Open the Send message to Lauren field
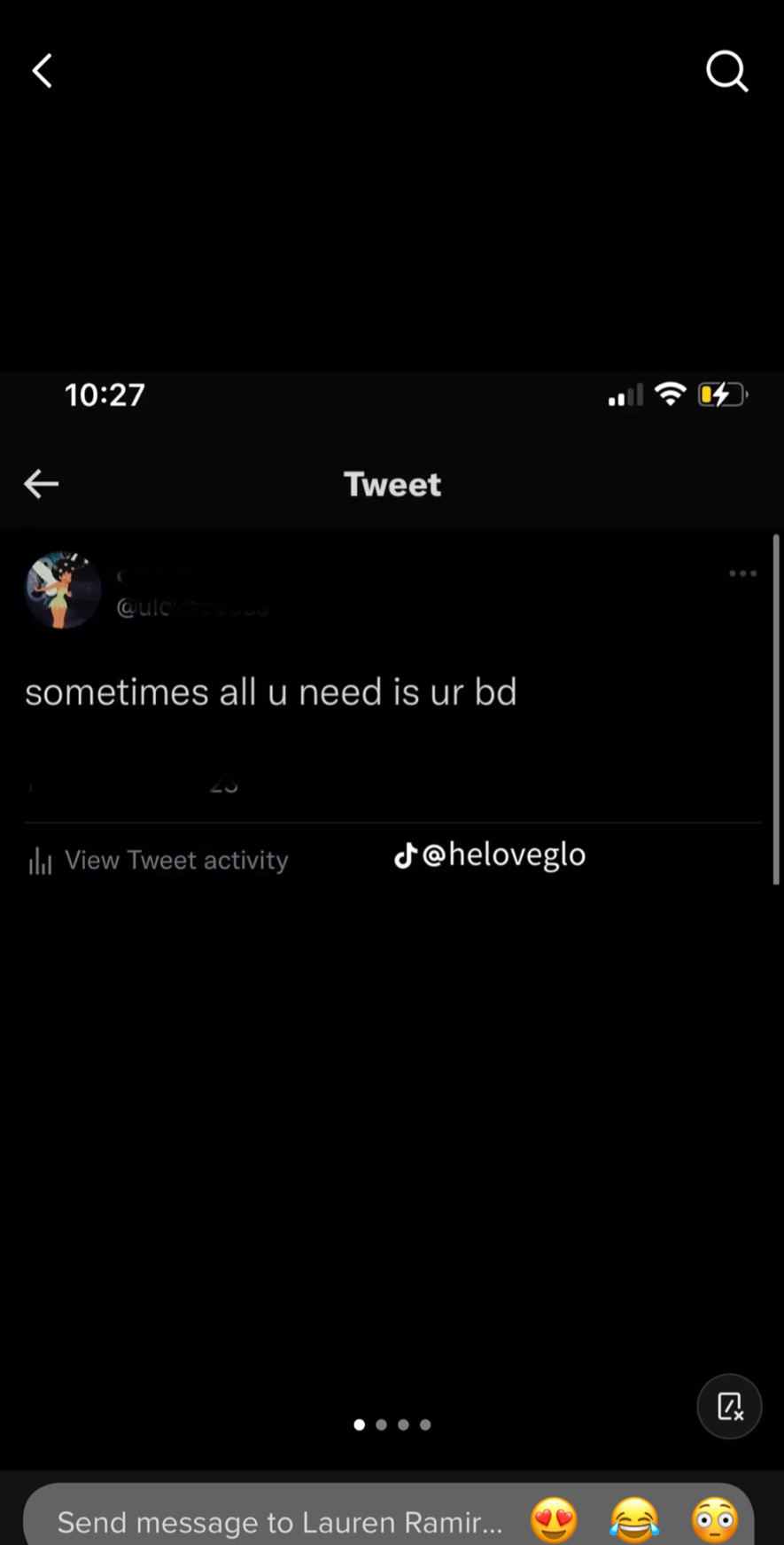The height and width of the screenshot is (1545, 784). coord(280,1522)
